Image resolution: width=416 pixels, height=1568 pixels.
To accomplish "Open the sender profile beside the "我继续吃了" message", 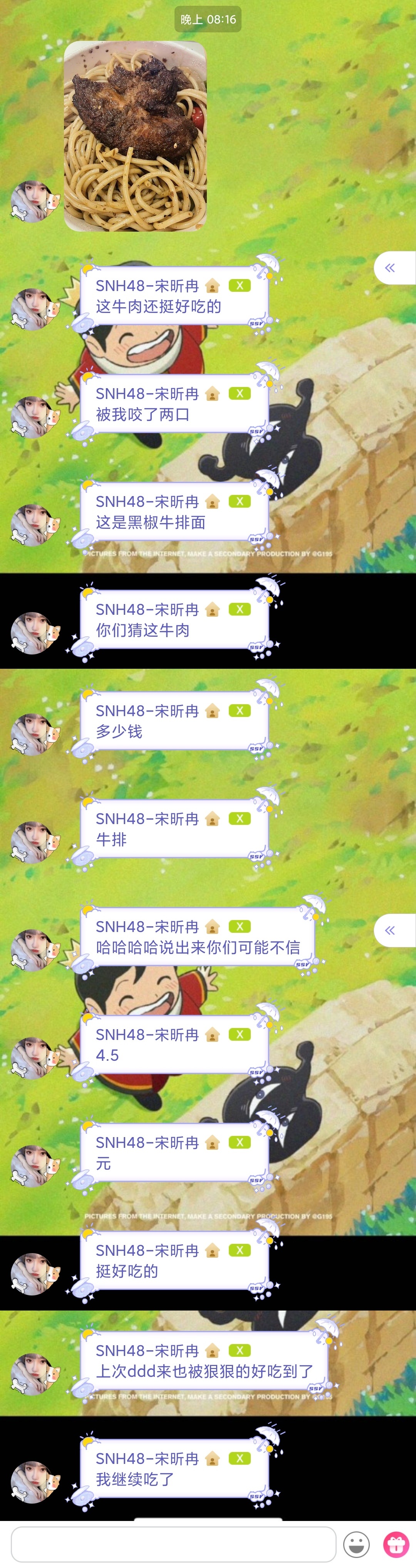I will (x=34, y=1482).
